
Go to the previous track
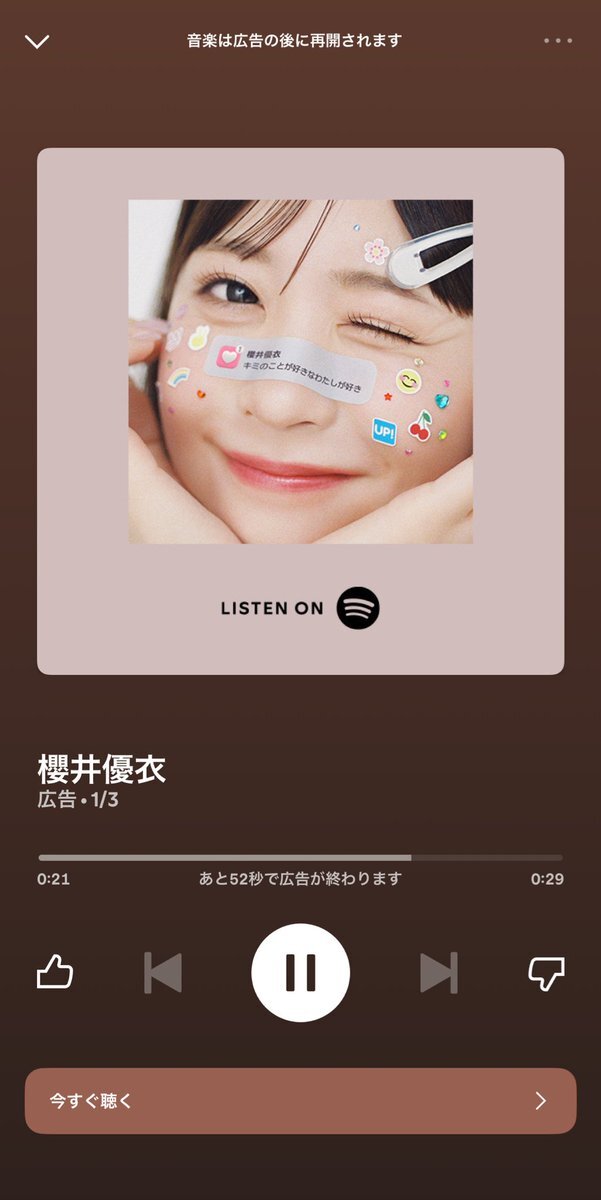click(163, 972)
